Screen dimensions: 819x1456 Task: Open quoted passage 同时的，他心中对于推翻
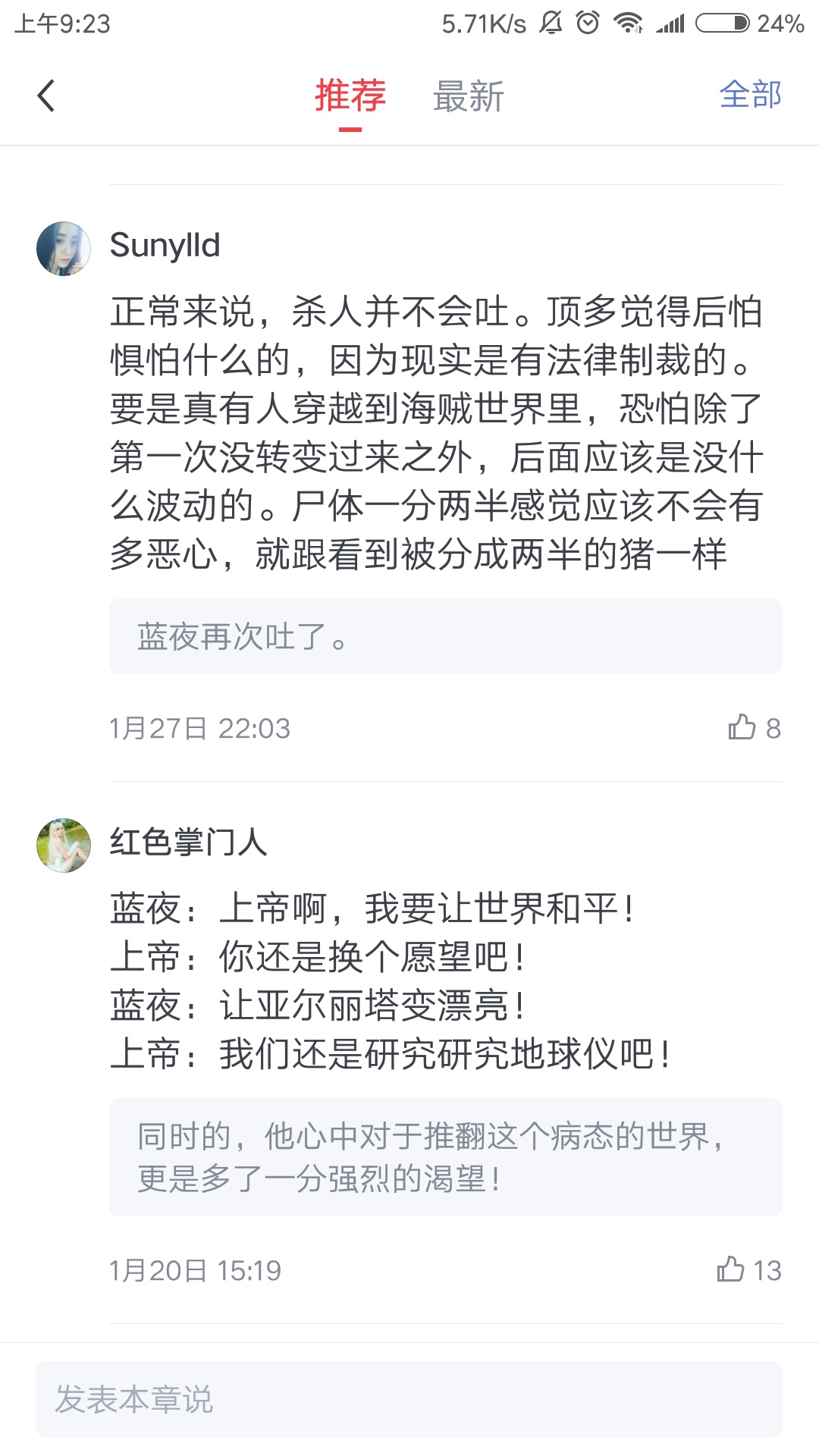445,1156
